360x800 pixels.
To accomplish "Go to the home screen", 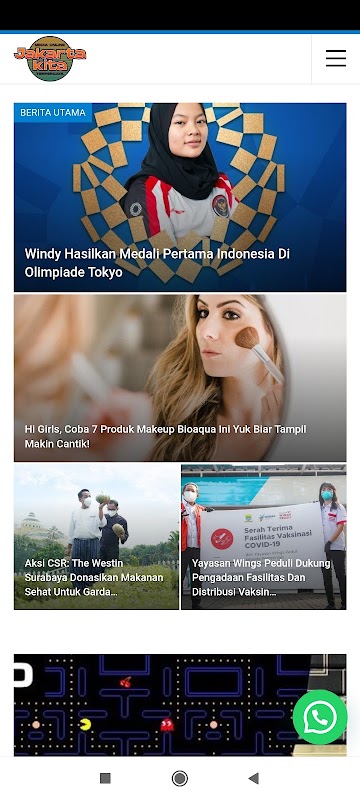I will (179, 778).
